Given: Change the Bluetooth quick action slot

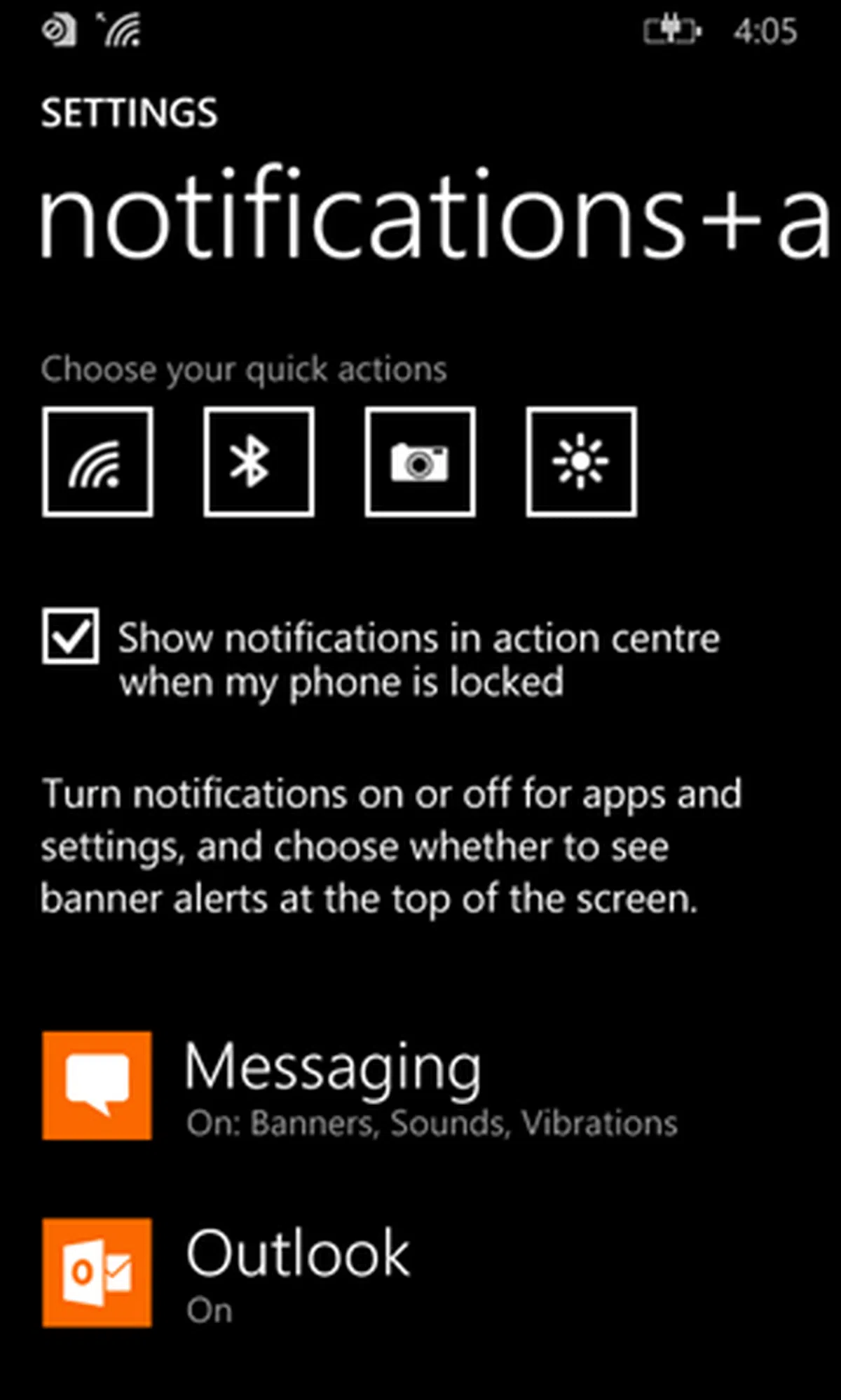Looking at the screenshot, I should [259, 462].
